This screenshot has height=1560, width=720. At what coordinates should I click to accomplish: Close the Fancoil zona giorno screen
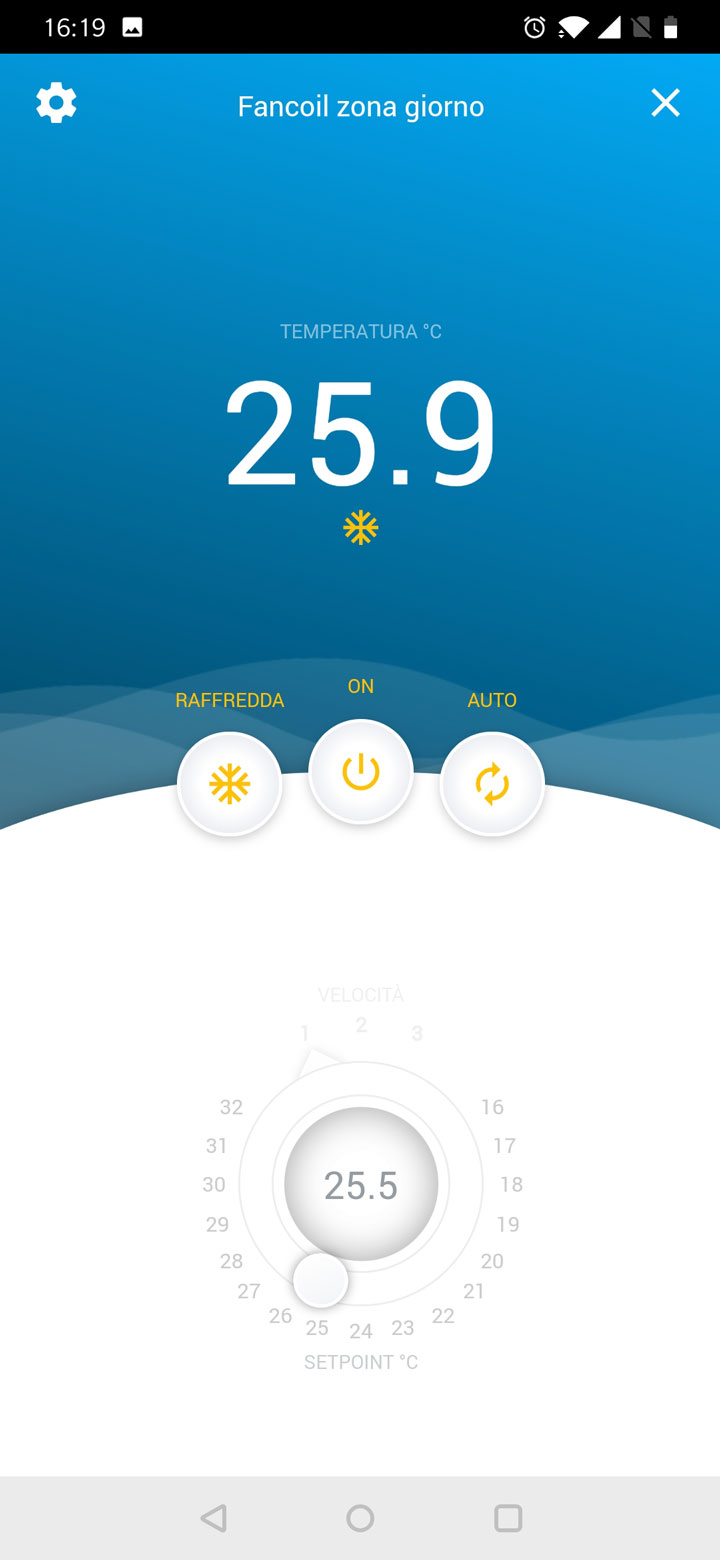[665, 103]
